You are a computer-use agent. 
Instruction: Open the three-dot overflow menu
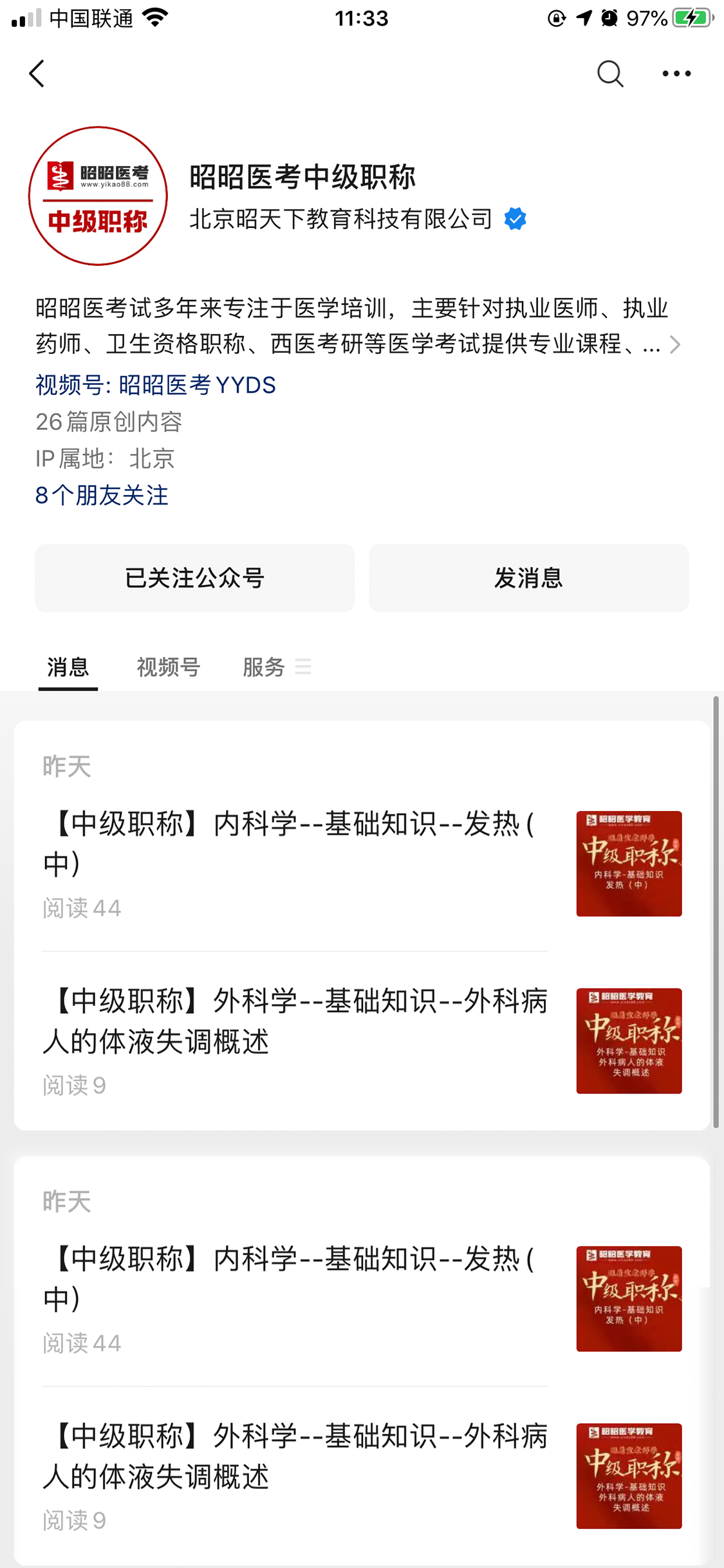tap(676, 73)
